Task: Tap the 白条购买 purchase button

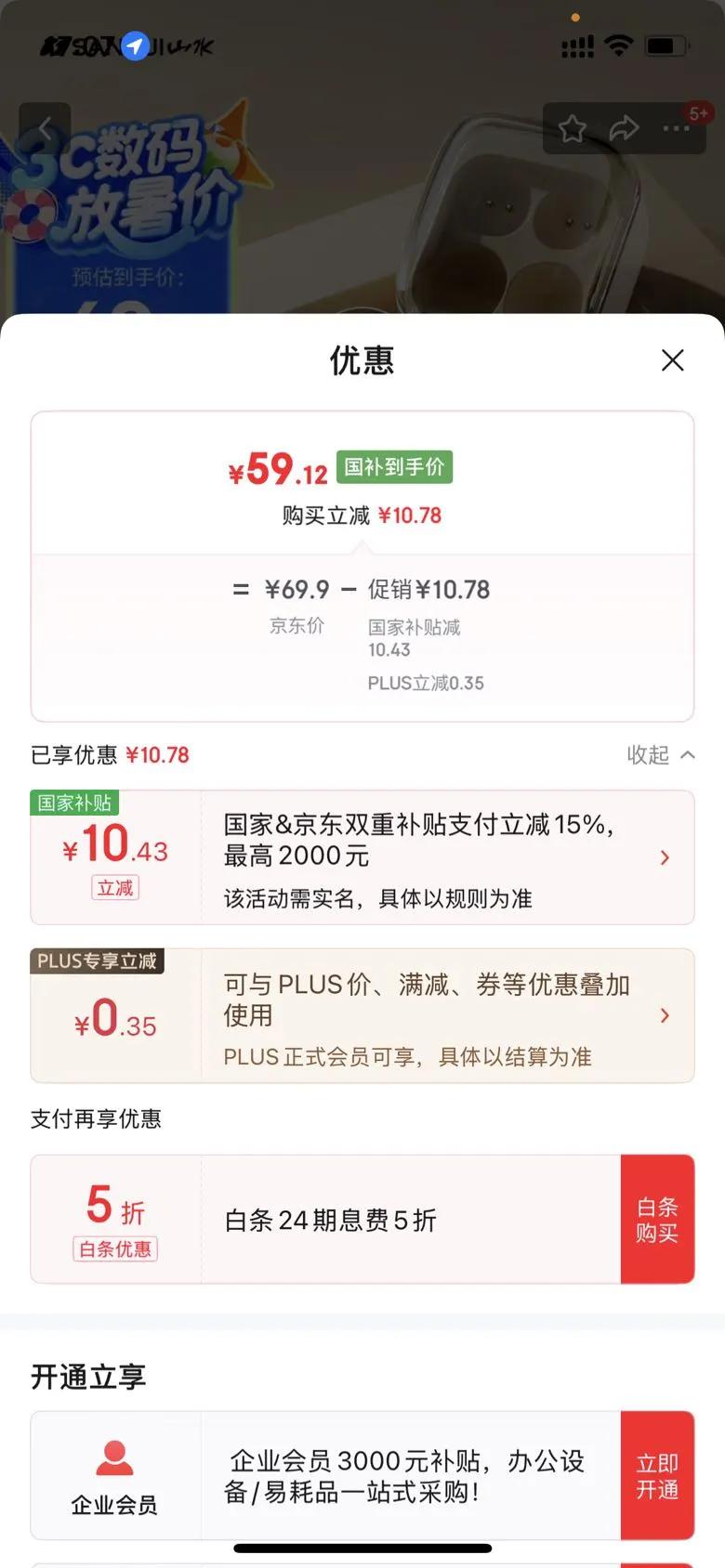Action: coord(657,1219)
